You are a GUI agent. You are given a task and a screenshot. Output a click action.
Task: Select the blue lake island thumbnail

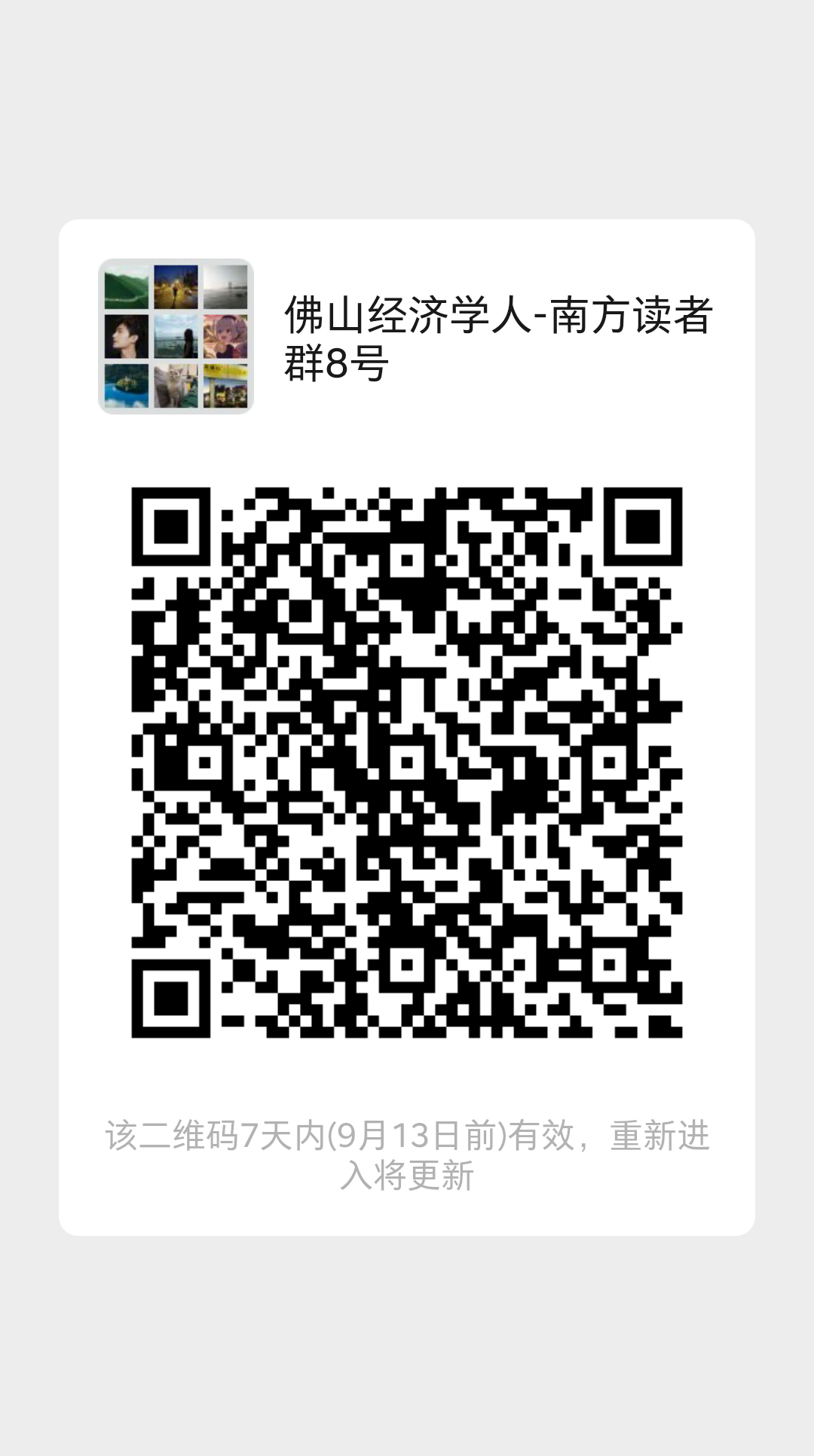(127, 387)
